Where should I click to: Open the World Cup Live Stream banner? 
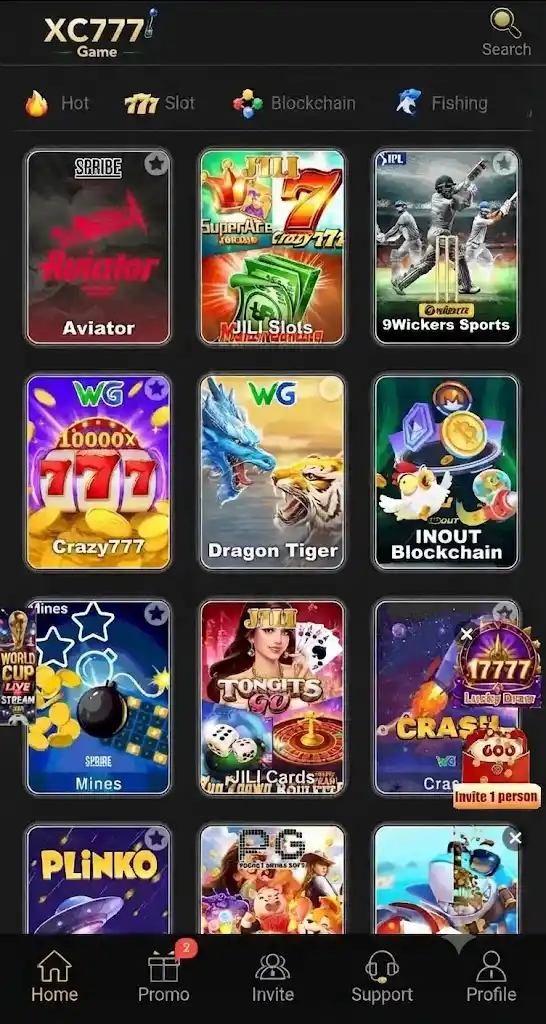tap(18, 666)
